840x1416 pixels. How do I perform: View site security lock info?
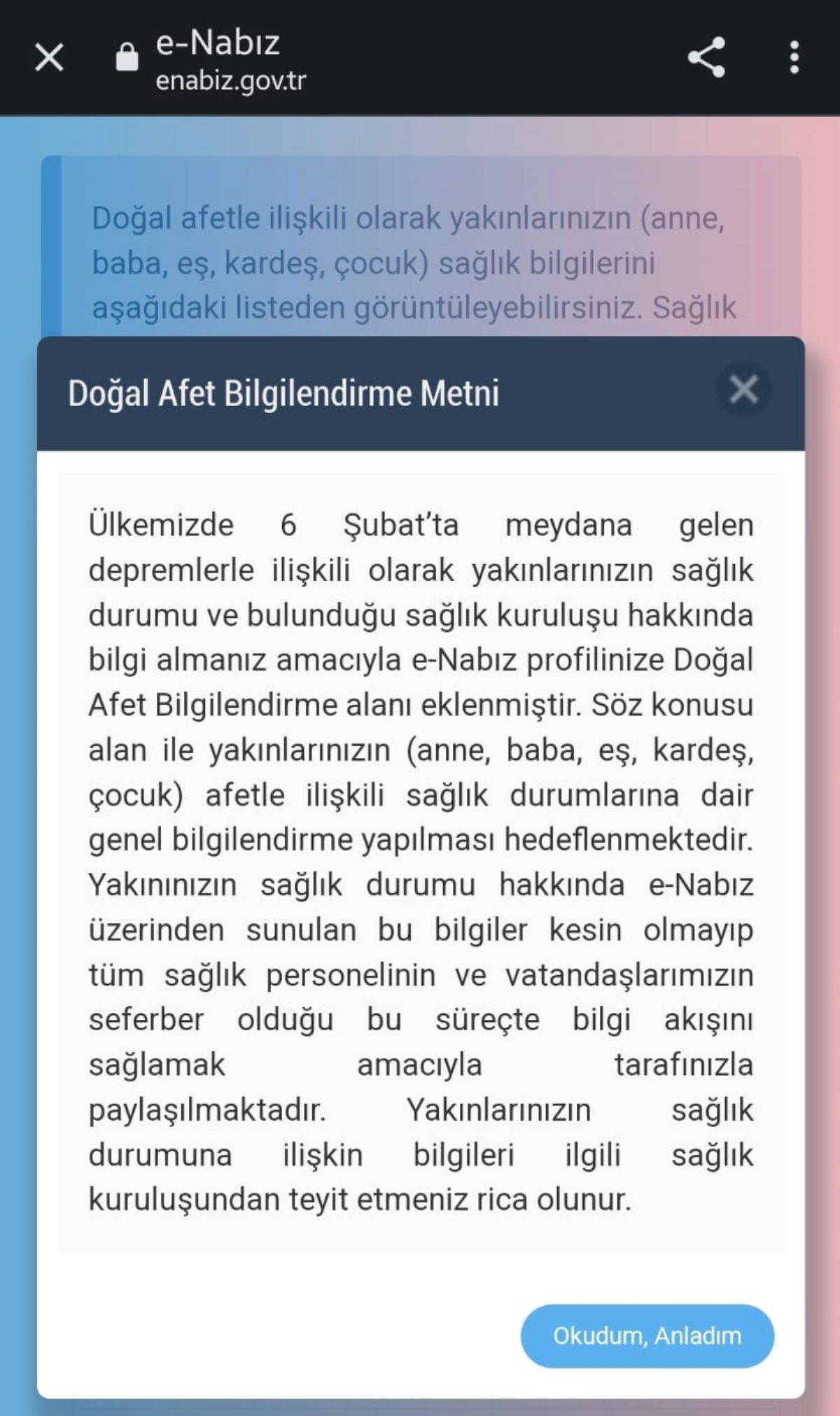point(127,57)
